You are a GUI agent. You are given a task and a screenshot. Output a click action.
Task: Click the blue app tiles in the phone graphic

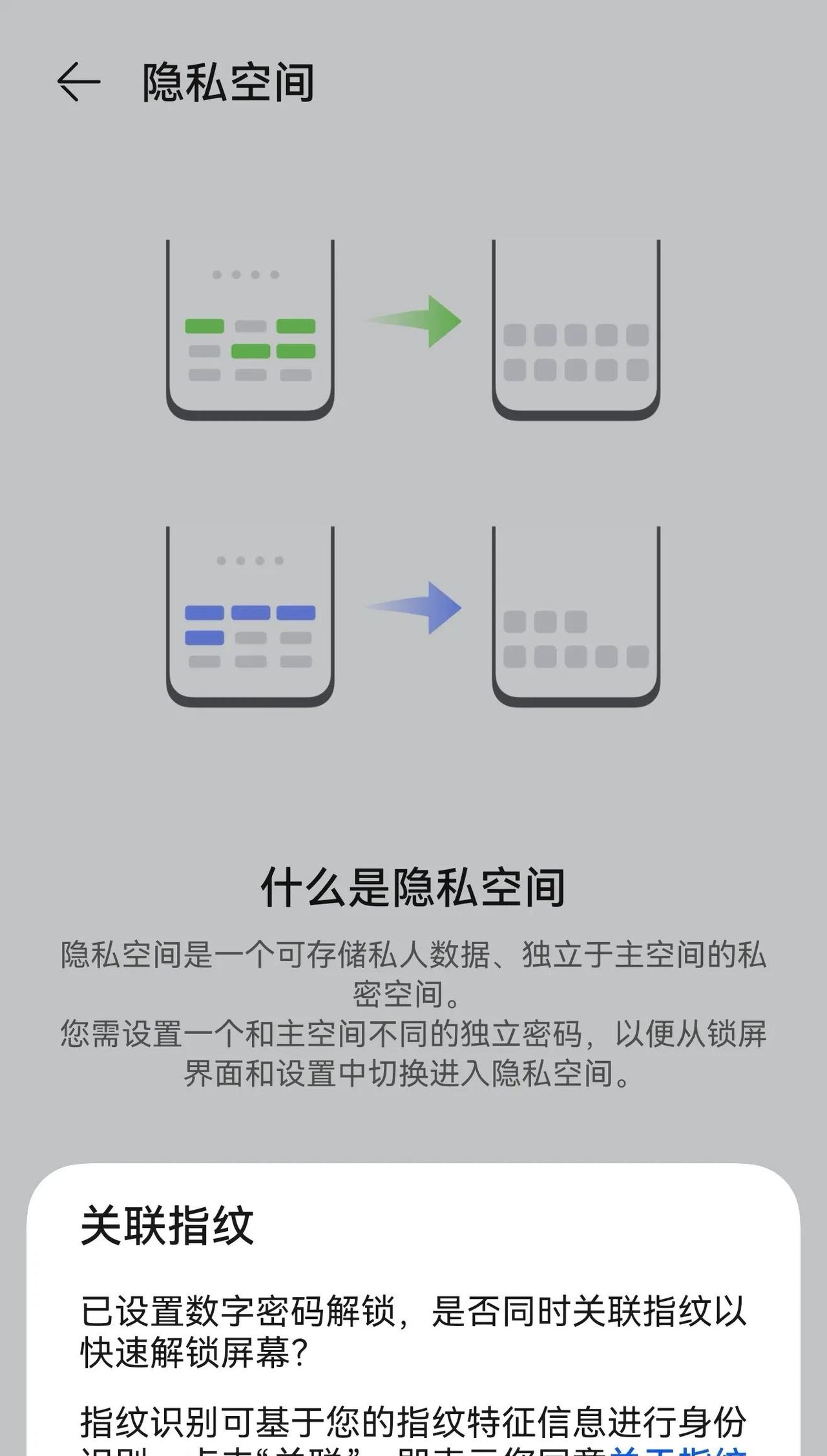click(x=251, y=624)
